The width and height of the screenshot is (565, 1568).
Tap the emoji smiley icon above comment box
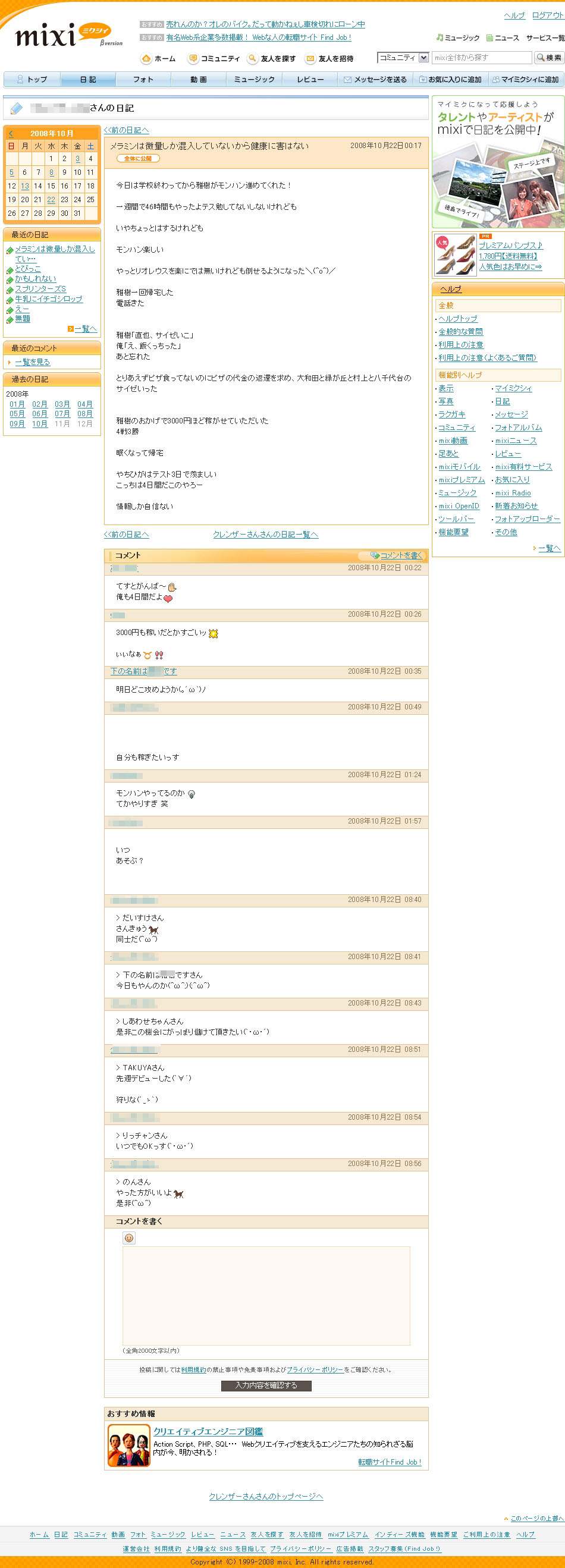pos(129,1237)
